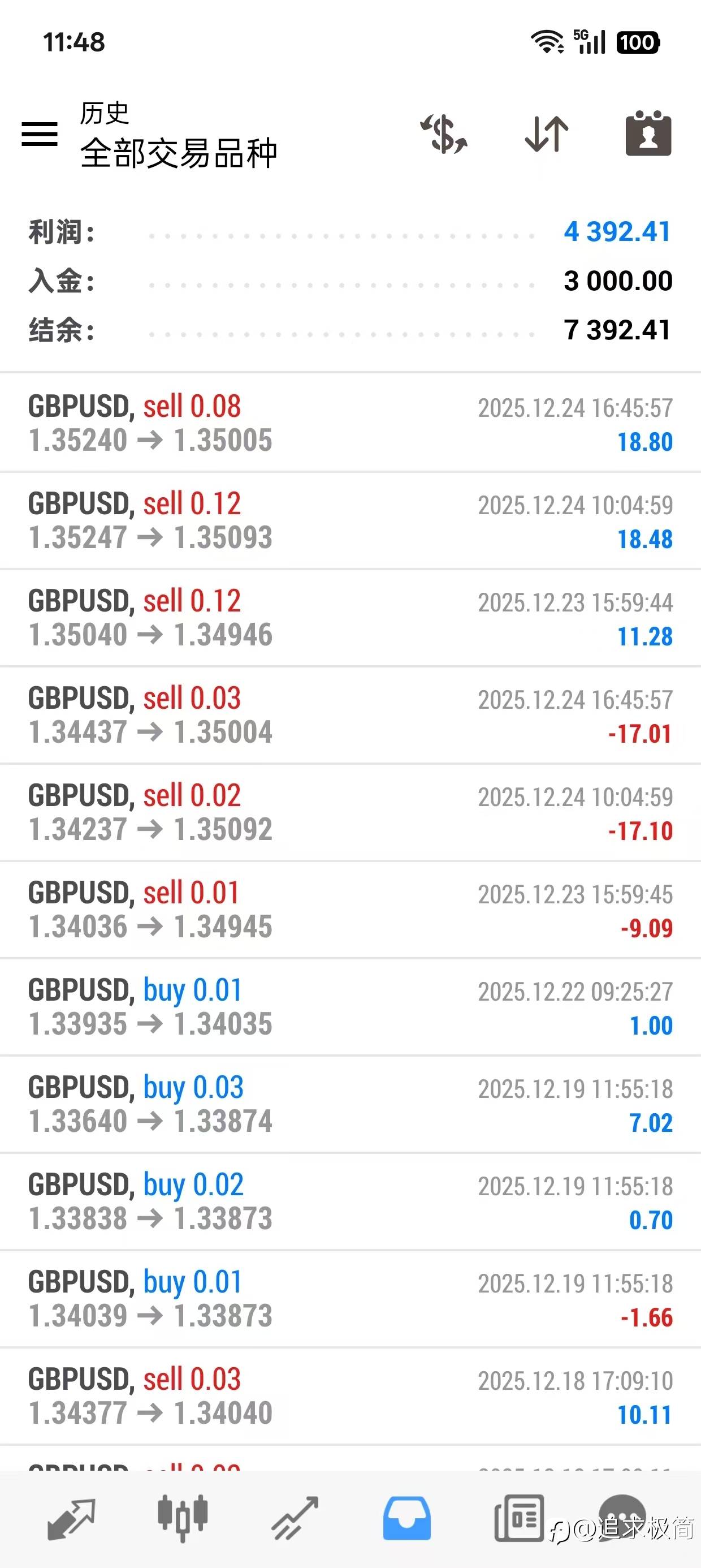The height and width of the screenshot is (1568, 701).
Task: Switch to the Trade tab
Action: click(x=295, y=1519)
